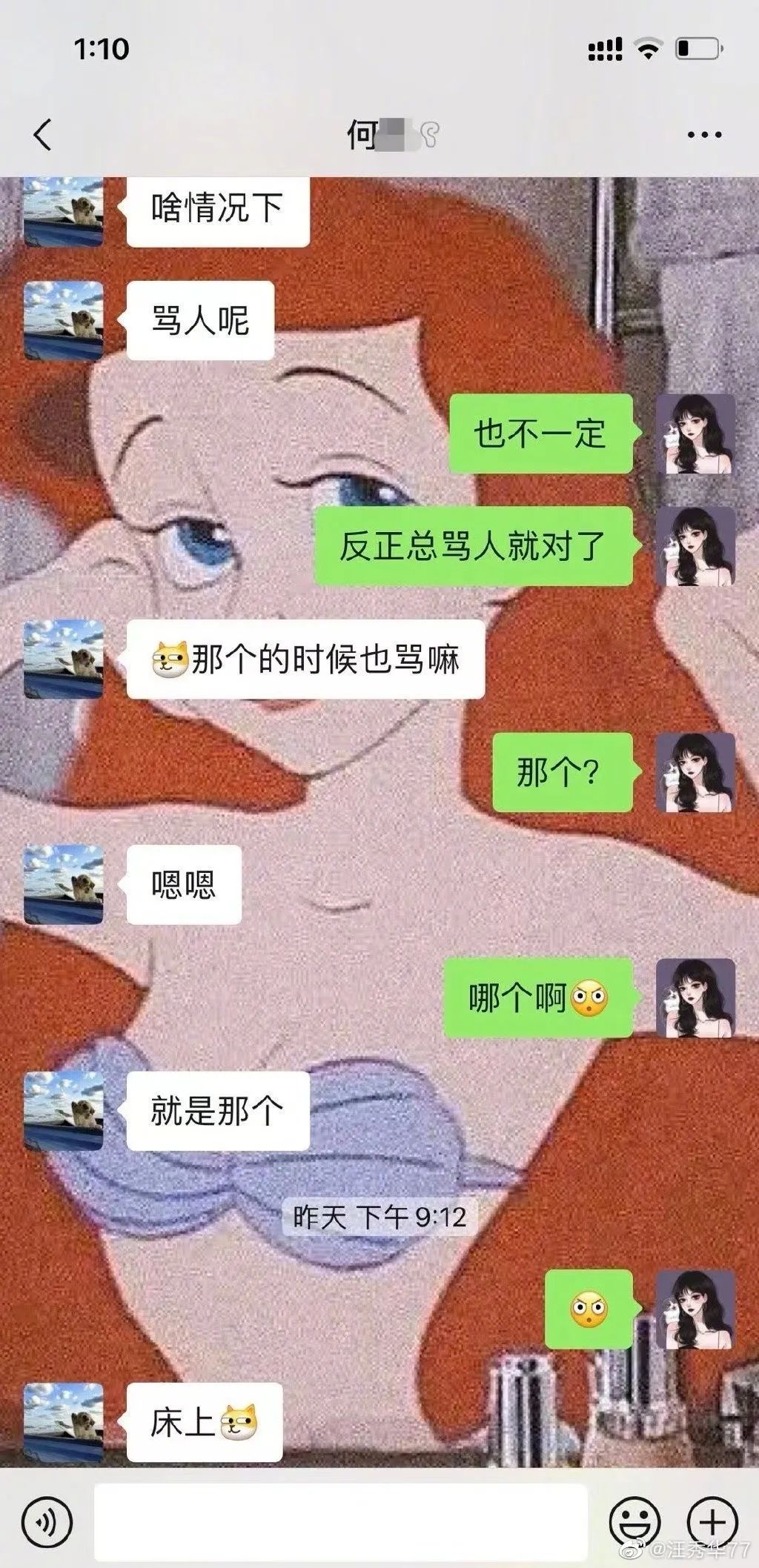Image resolution: width=759 pixels, height=1568 pixels.
Task: Go back to the chat list
Action: (43, 135)
